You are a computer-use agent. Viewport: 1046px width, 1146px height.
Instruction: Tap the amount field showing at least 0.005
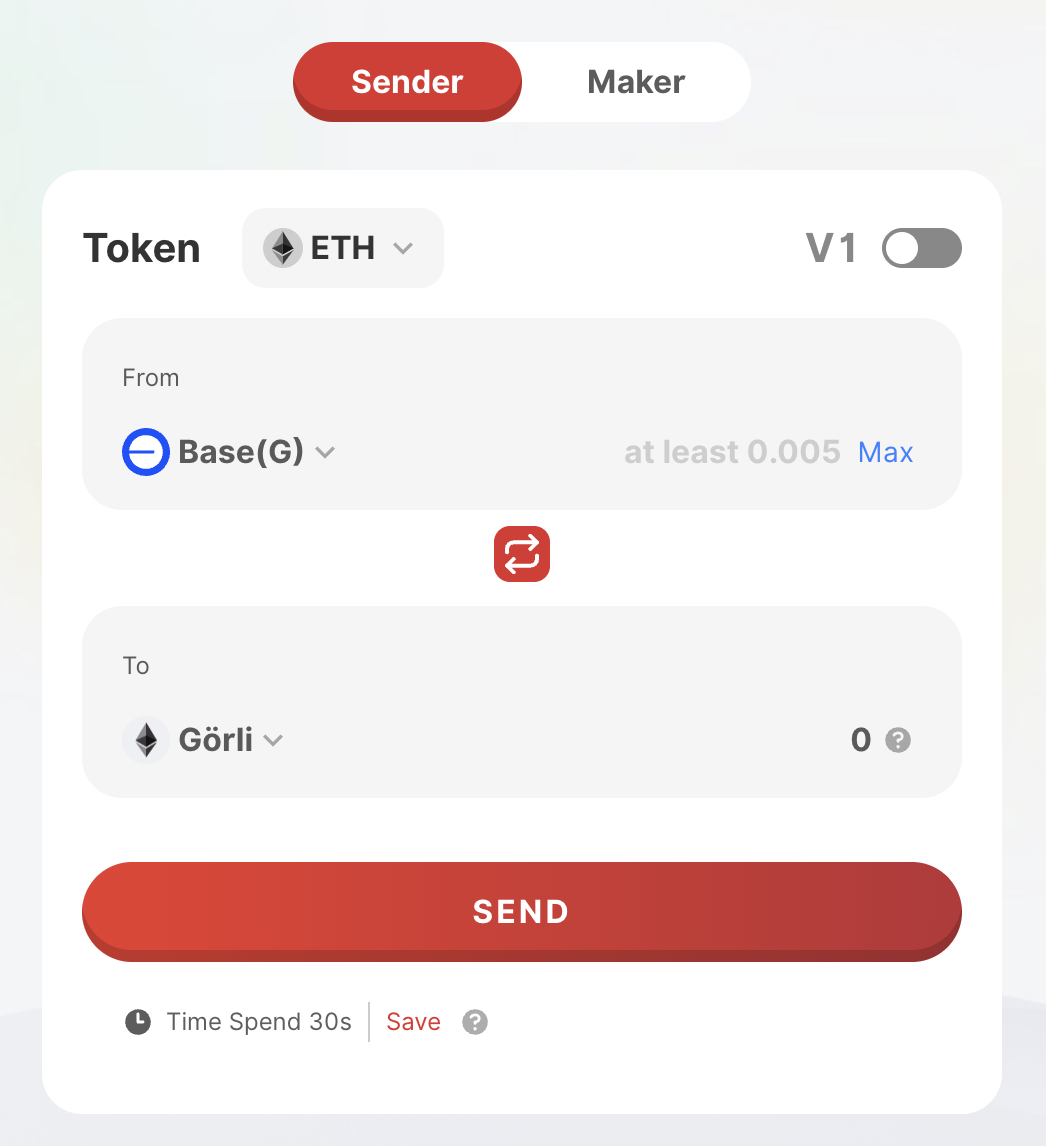pyautogui.click(x=731, y=453)
